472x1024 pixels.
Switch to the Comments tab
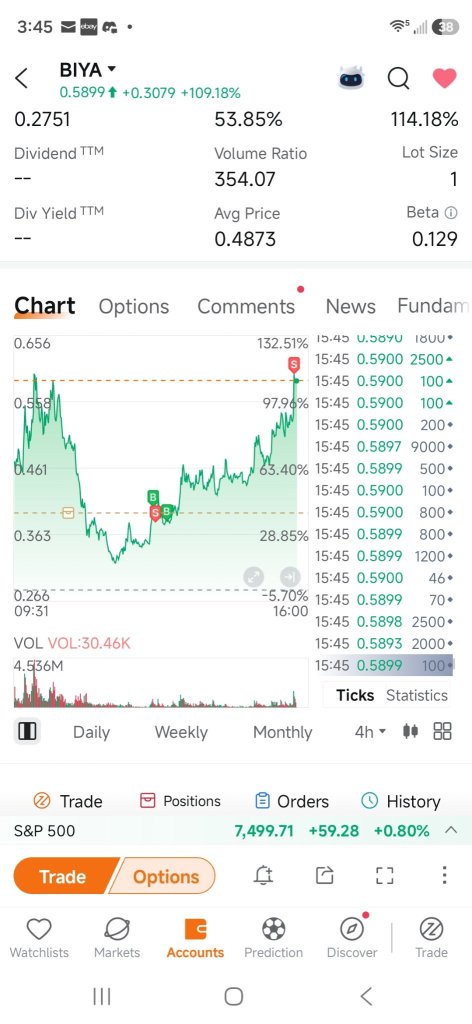coord(246,306)
